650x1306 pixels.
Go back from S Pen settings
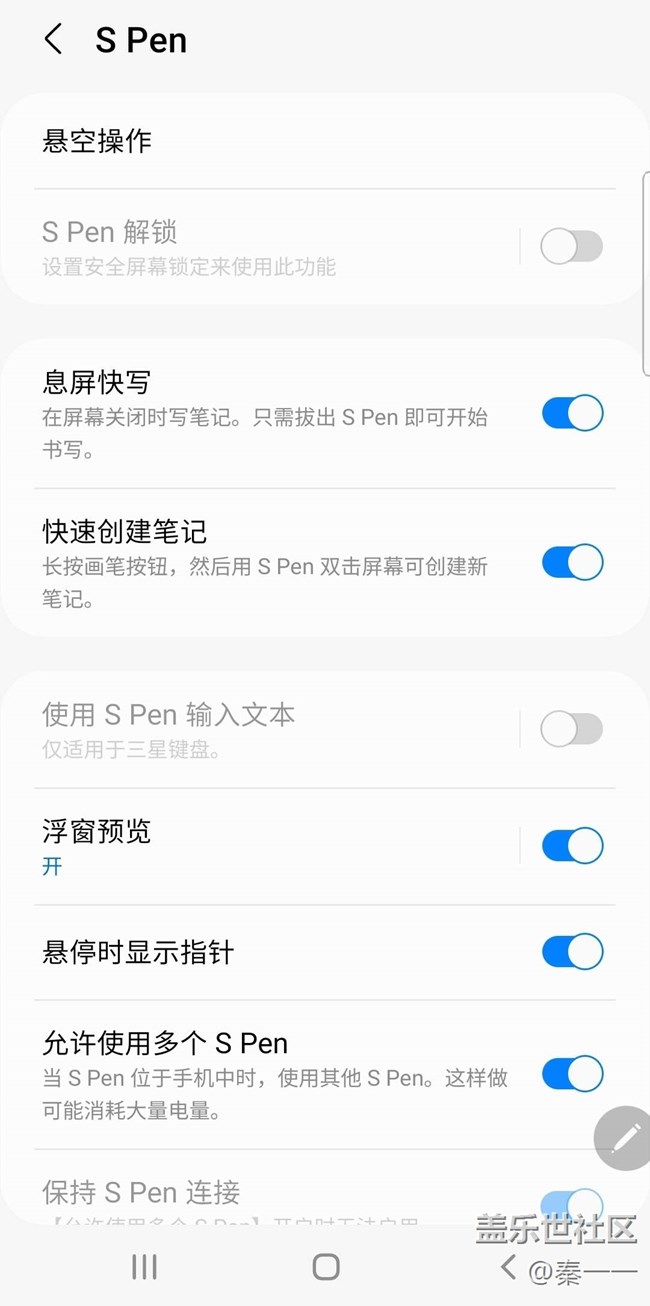(x=54, y=40)
